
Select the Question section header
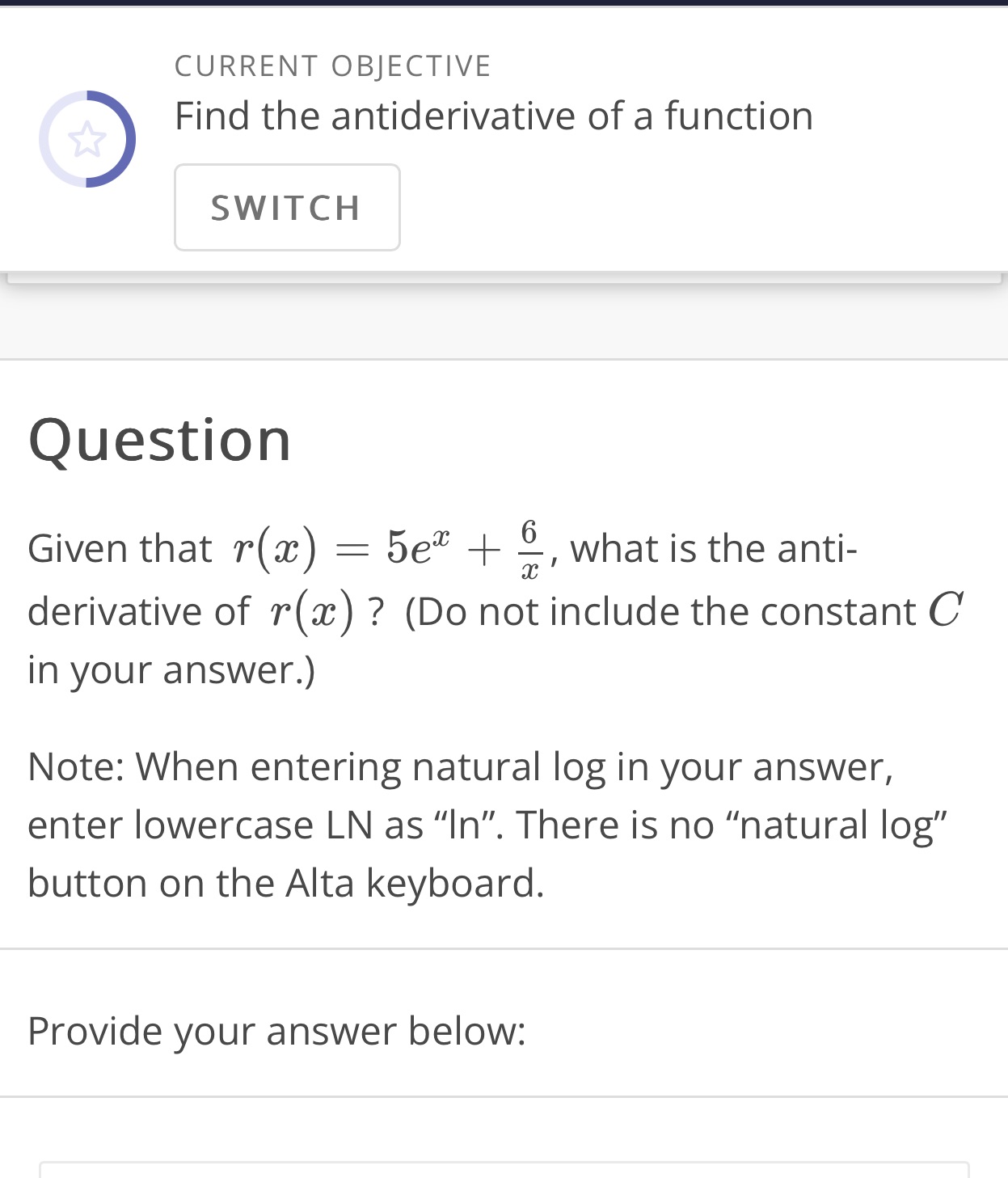[x=159, y=438]
